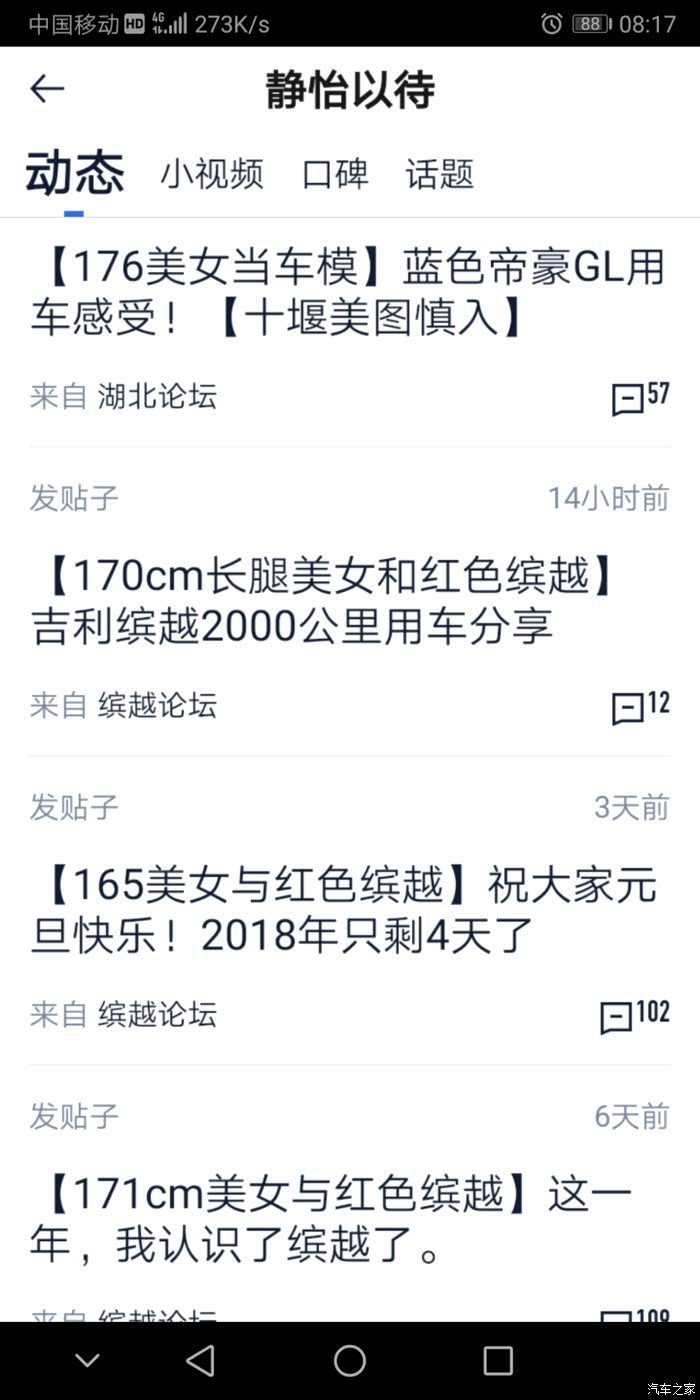Go back using the top-left arrow
Image resolution: width=700 pixels, height=1400 pixels.
47,89
